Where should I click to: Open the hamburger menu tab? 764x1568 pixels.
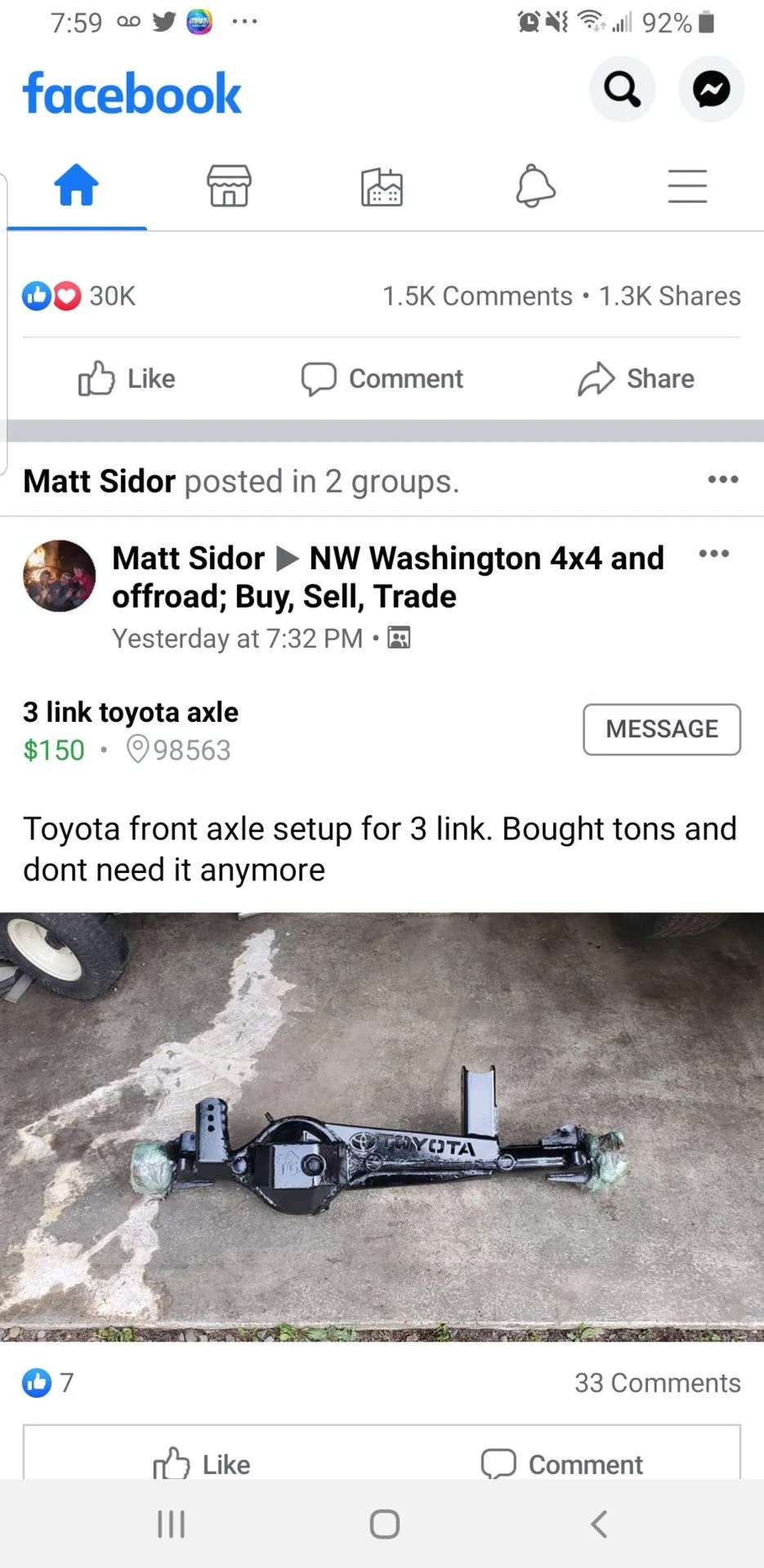tap(687, 185)
